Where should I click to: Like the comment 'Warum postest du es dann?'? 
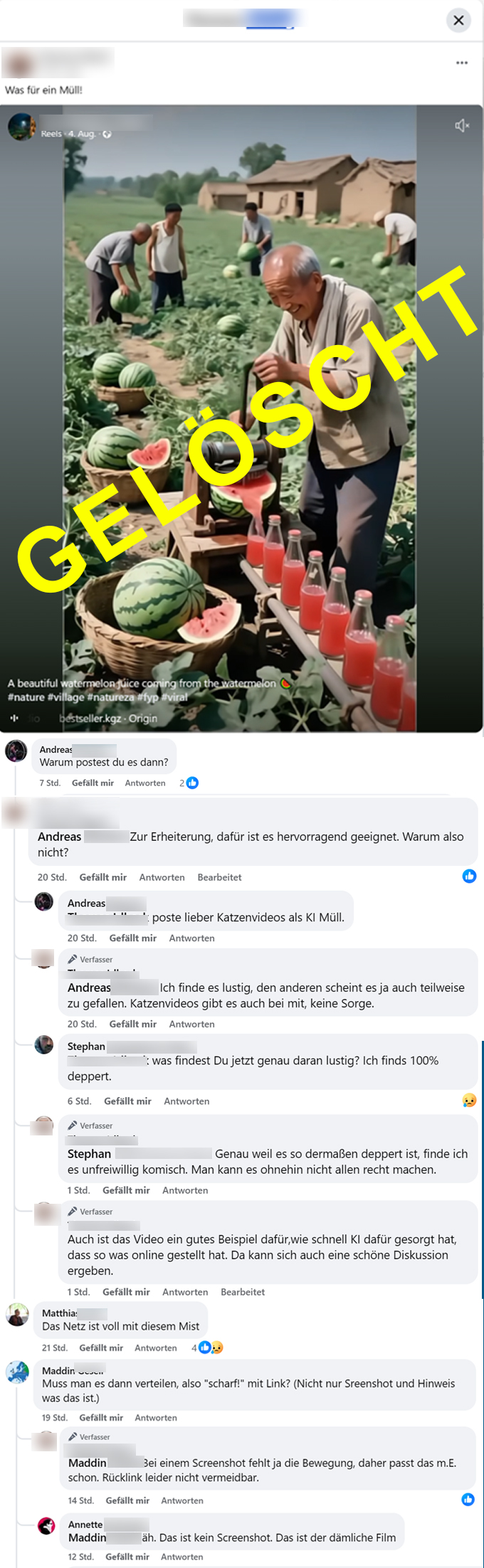[93, 783]
